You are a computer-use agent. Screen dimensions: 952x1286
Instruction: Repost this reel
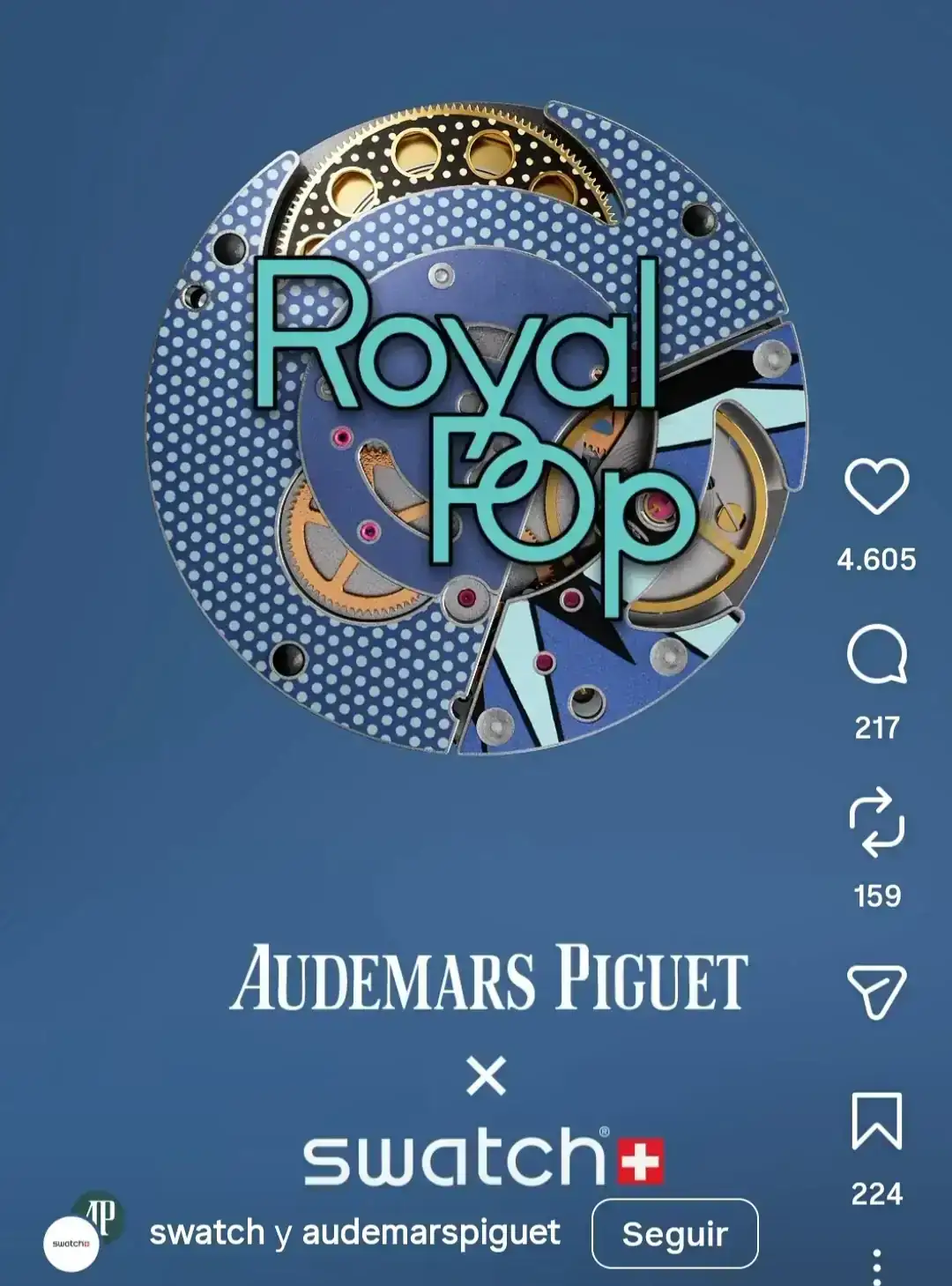(x=876, y=823)
